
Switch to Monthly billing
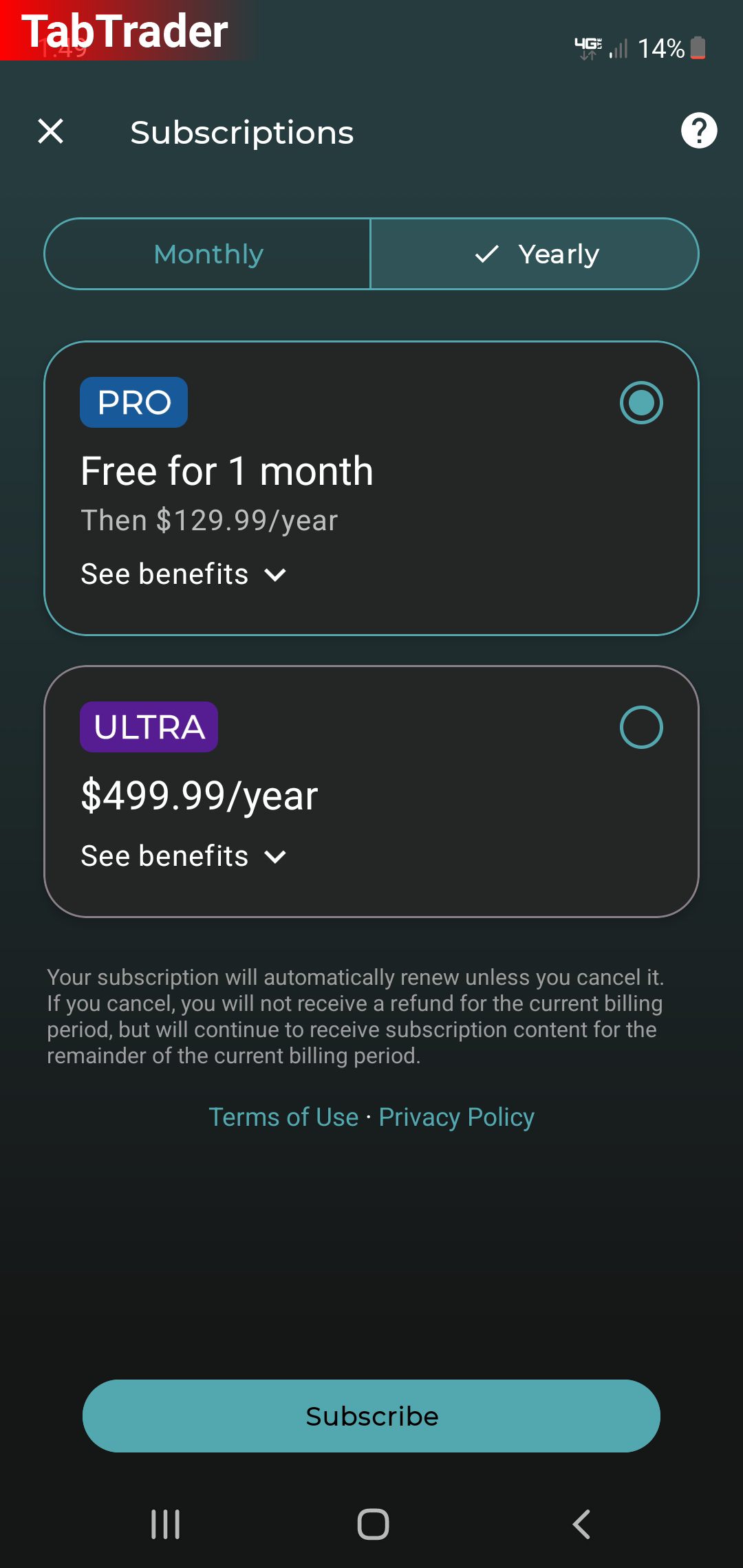click(208, 254)
